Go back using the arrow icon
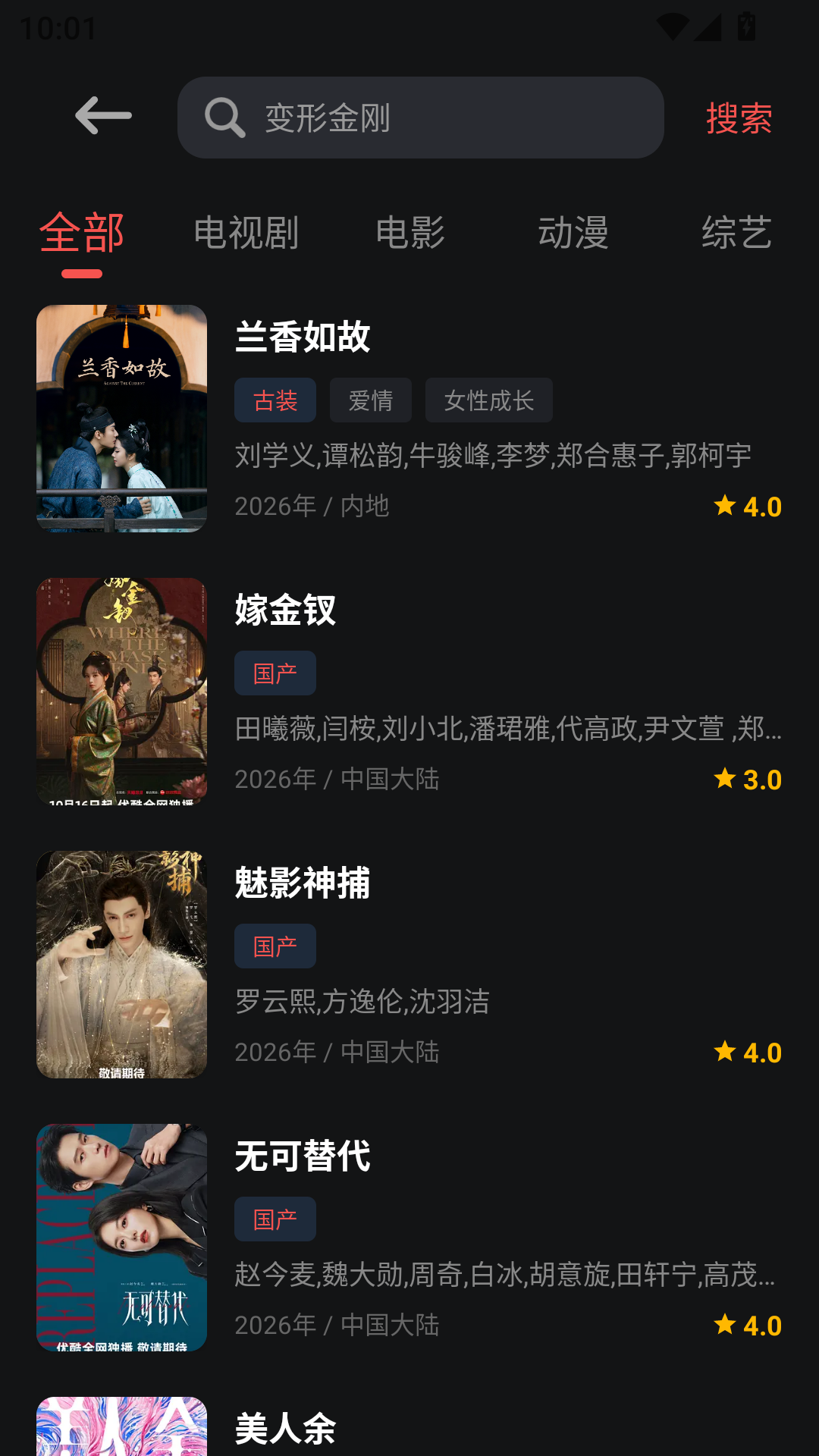The height and width of the screenshot is (1456, 819). [103, 116]
